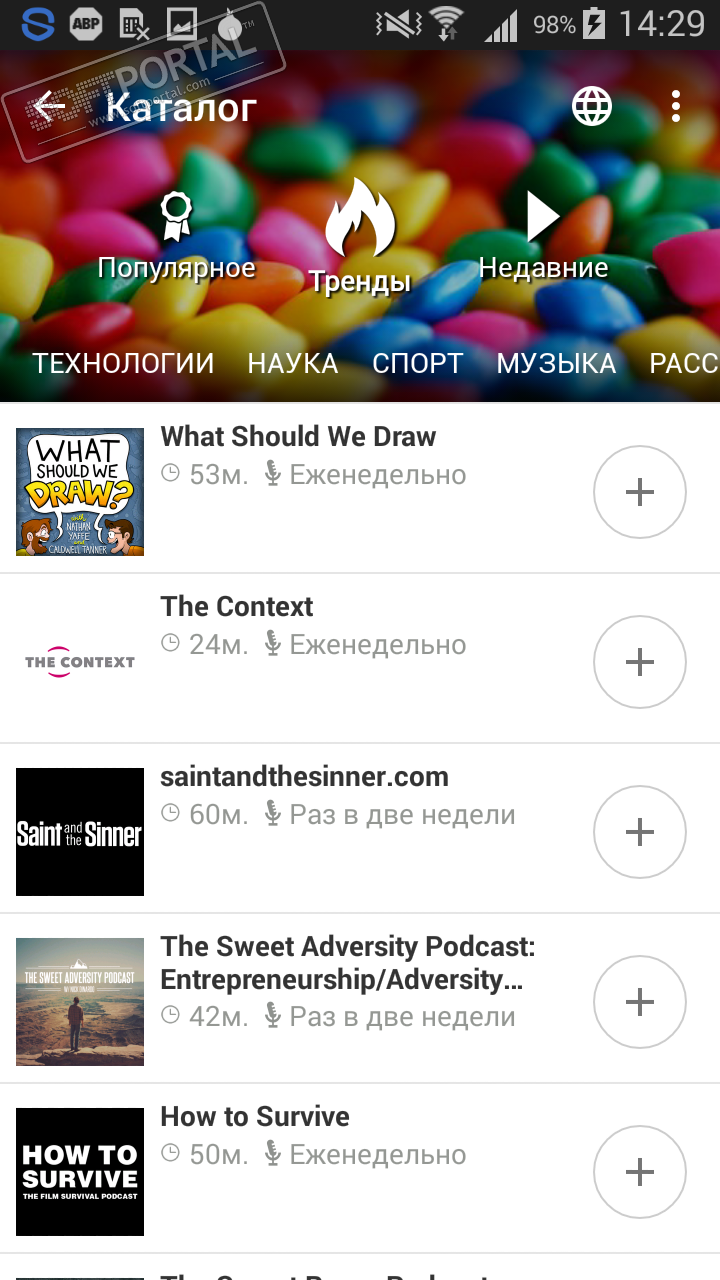Open the globe language selector
Viewport: 720px width, 1280px height.
click(591, 106)
